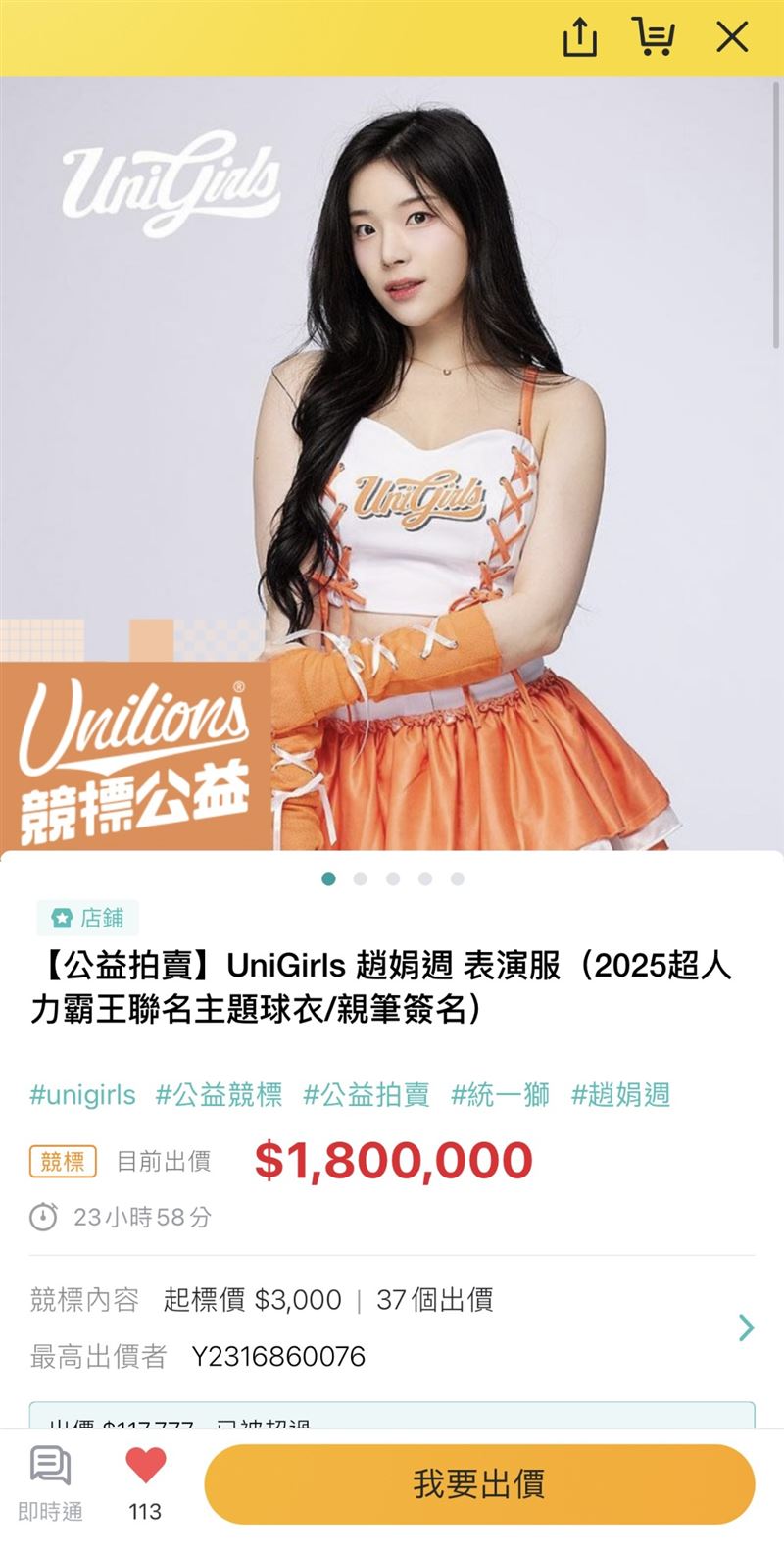Close the product page
The image size is (784, 1553).
pyautogui.click(x=732, y=38)
